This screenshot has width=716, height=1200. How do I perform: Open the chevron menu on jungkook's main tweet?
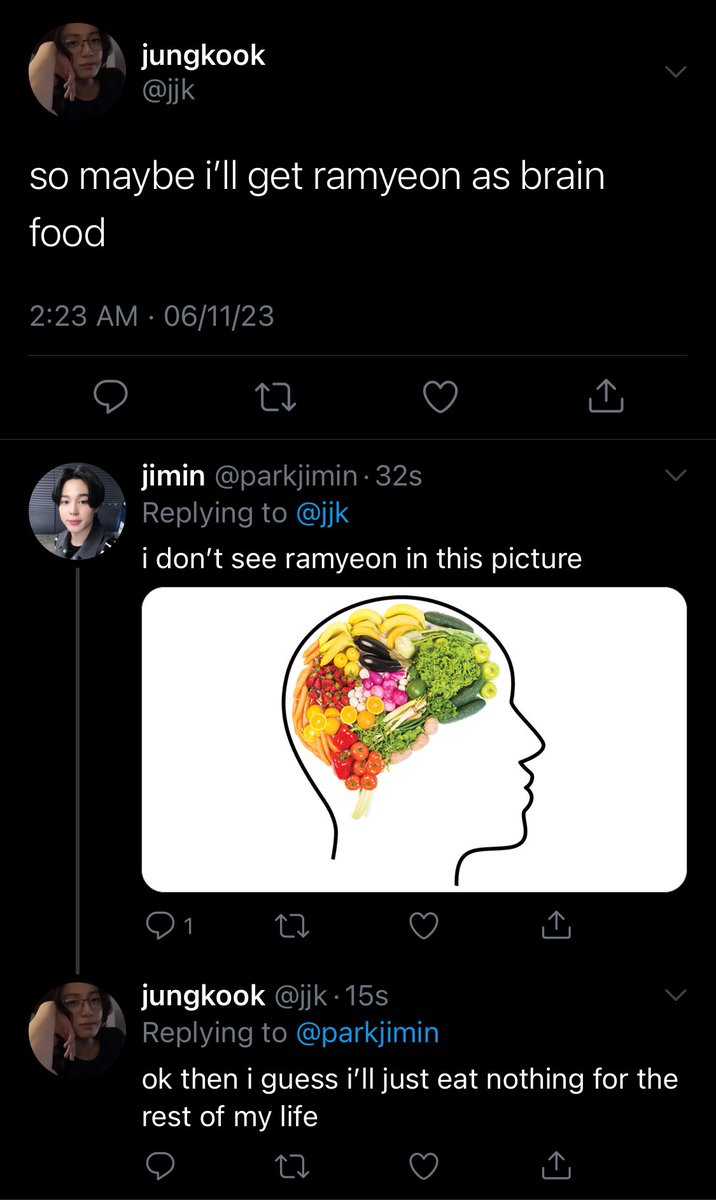click(677, 72)
